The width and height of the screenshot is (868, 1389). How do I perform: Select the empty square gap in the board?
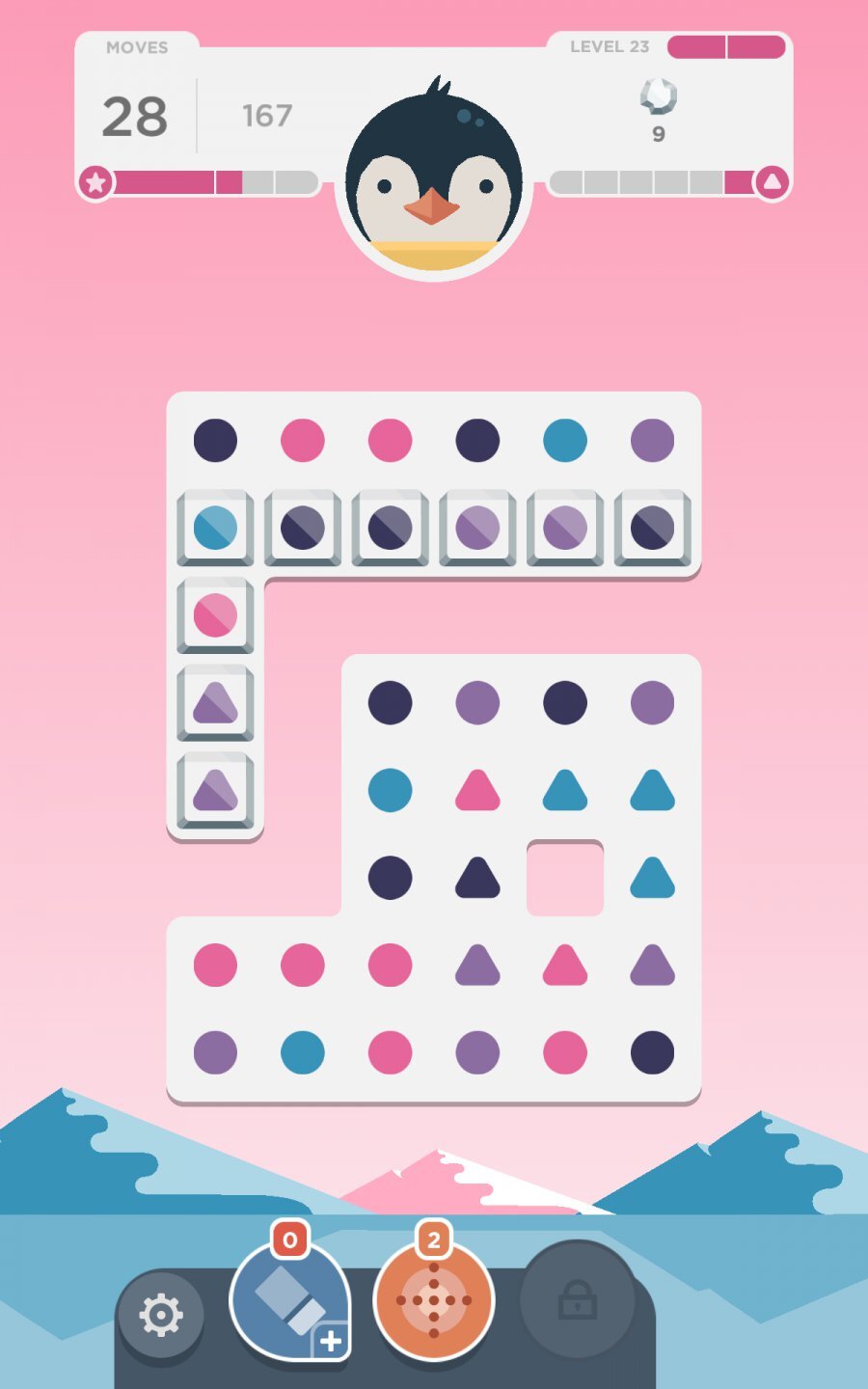tap(563, 876)
